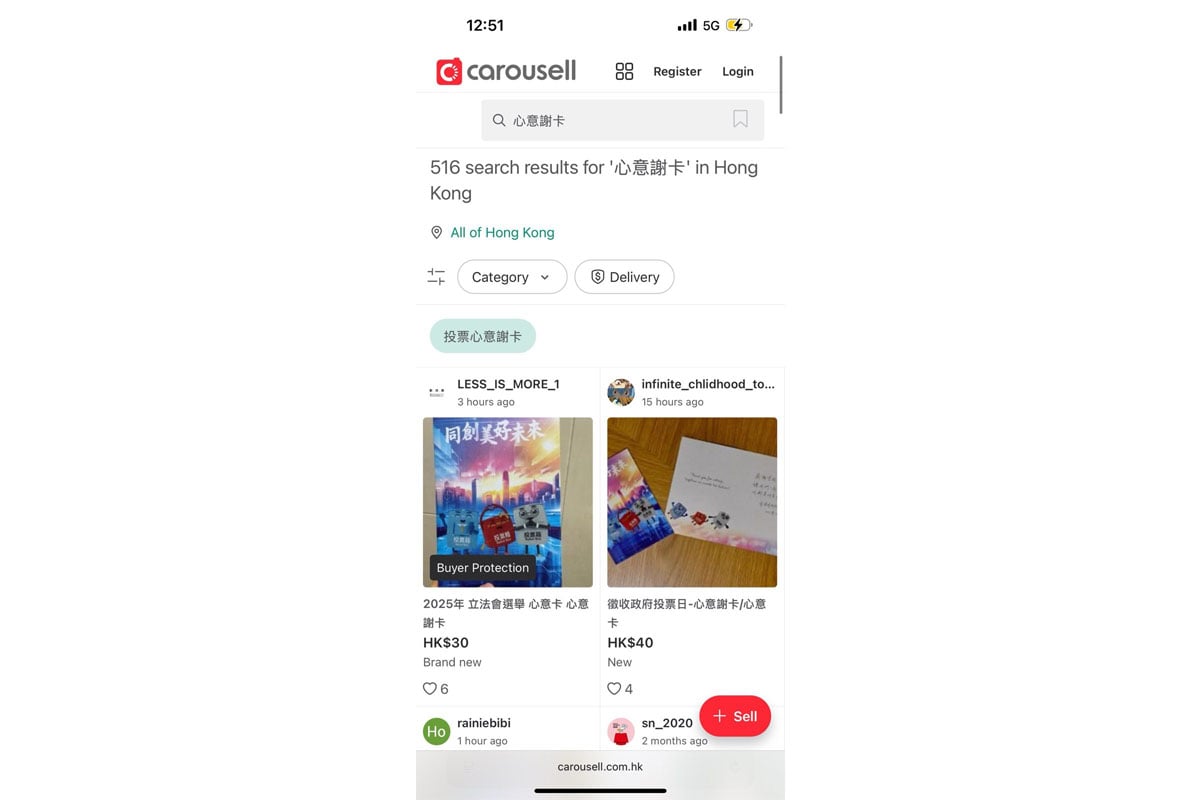Open seller rainiebibi's profile
The height and width of the screenshot is (800, 1200).
click(483, 723)
